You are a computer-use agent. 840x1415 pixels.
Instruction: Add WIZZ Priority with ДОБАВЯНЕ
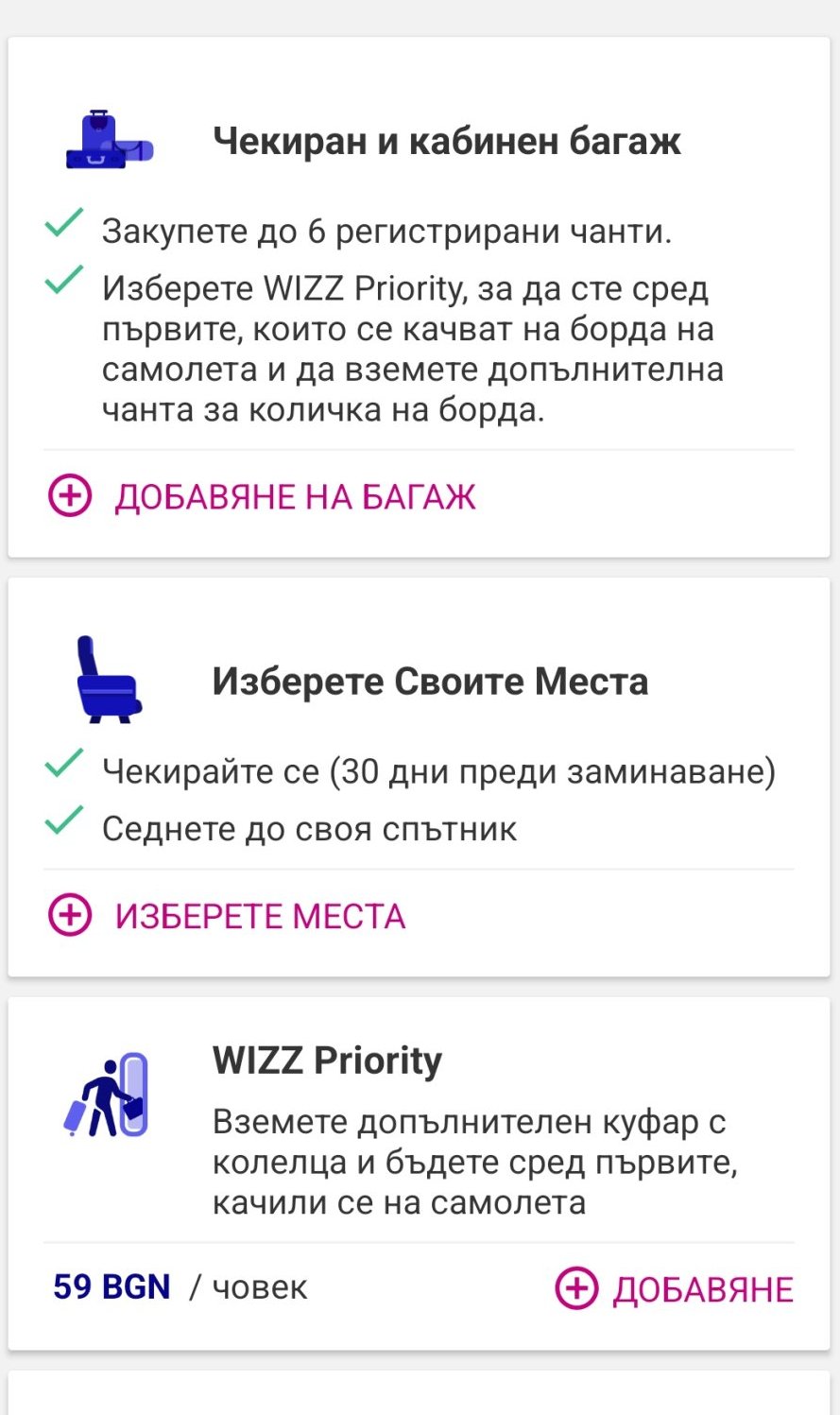point(674,1288)
